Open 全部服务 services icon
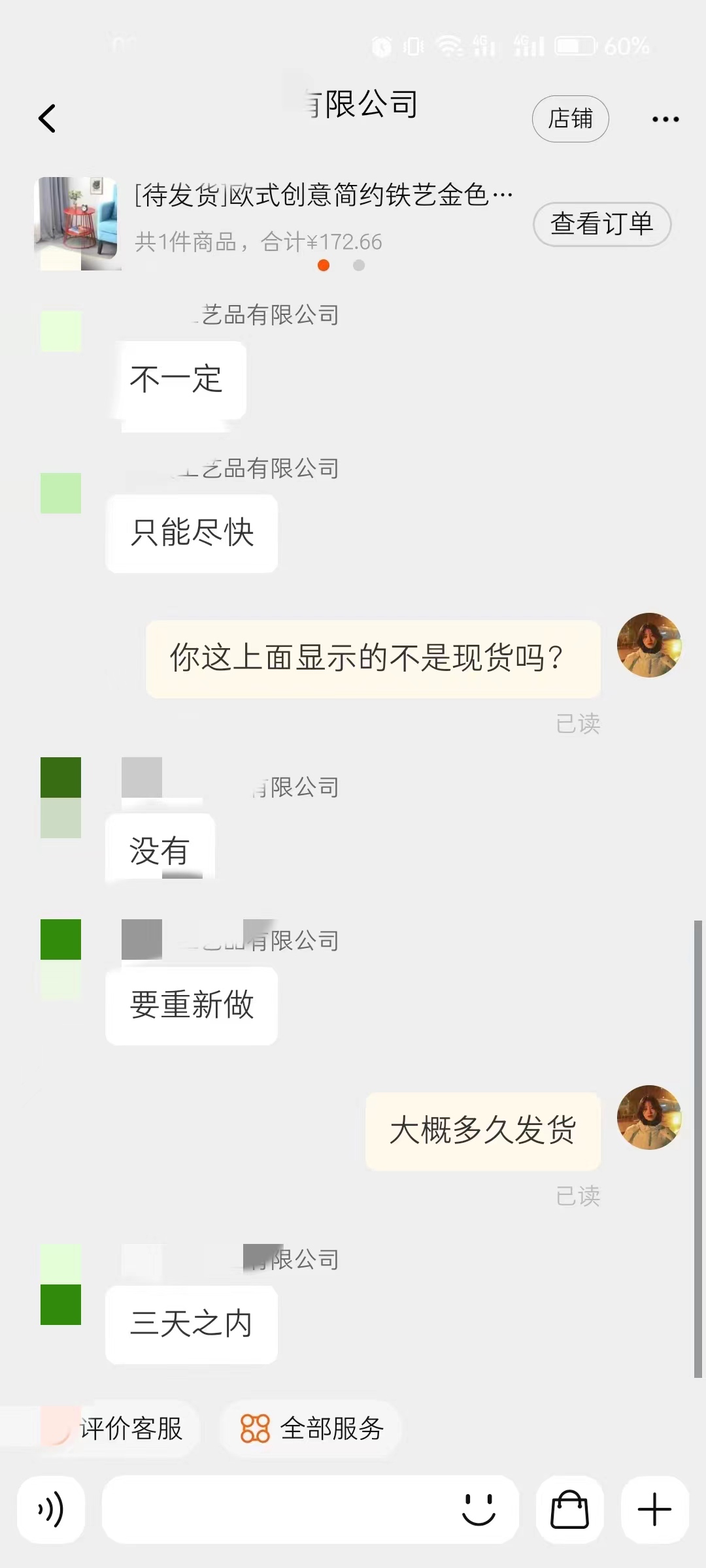This screenshot has height=1568, width=706. (254, 1428)
